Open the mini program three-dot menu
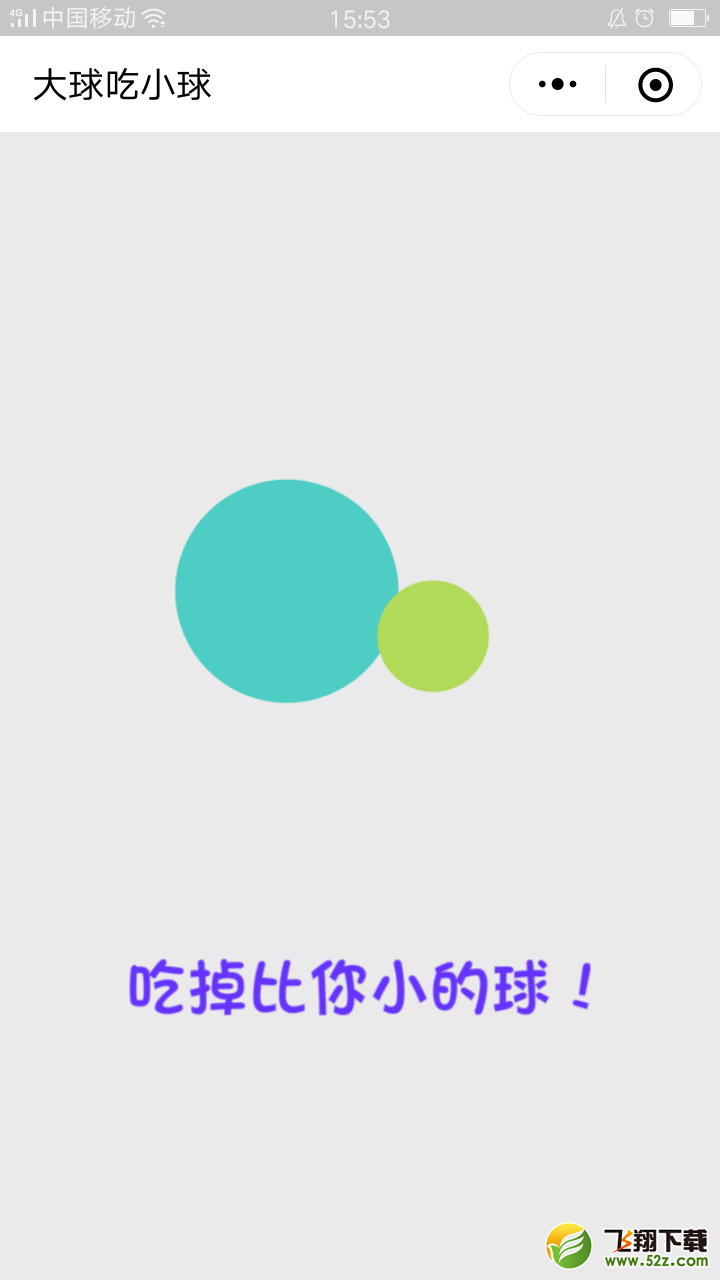720x1280 pixels. [x=557, y=85]
